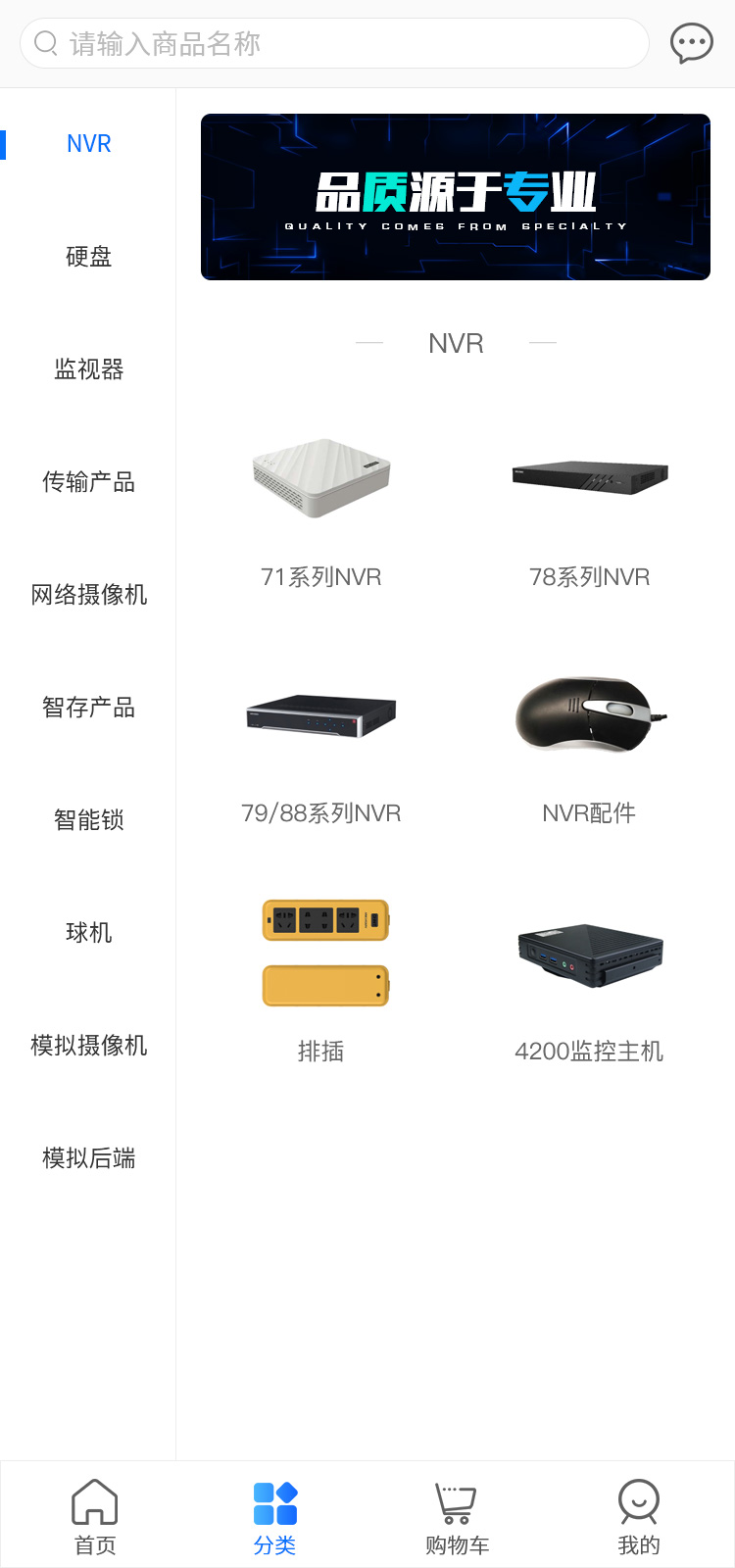Image resolution: width=735 pixels, height=1568 pixels.
Task: Open the messages chat bubble icon
Action: 691,44
